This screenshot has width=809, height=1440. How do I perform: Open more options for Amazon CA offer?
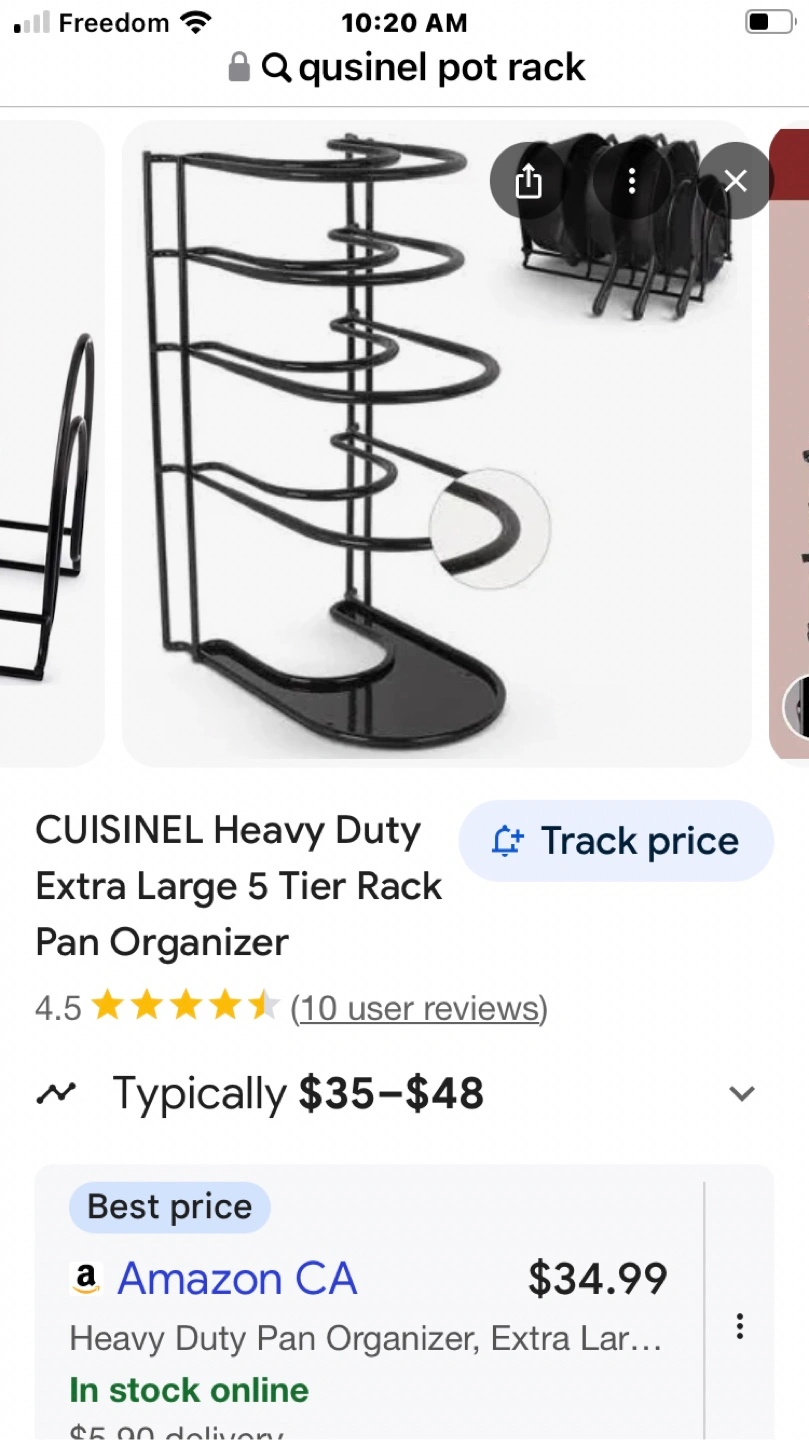pos(740,1327)
